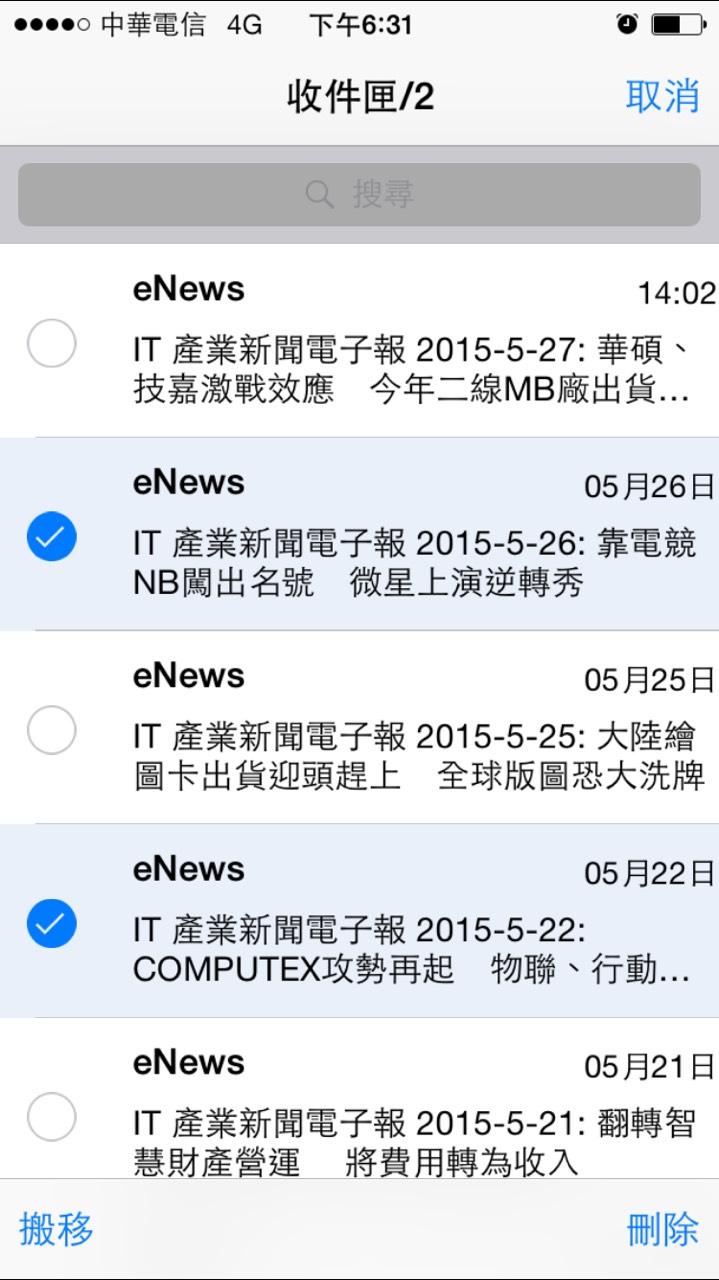719x1280 pixels.
Task: Tap 取消 to cancel edit mode
Action: 662,97
